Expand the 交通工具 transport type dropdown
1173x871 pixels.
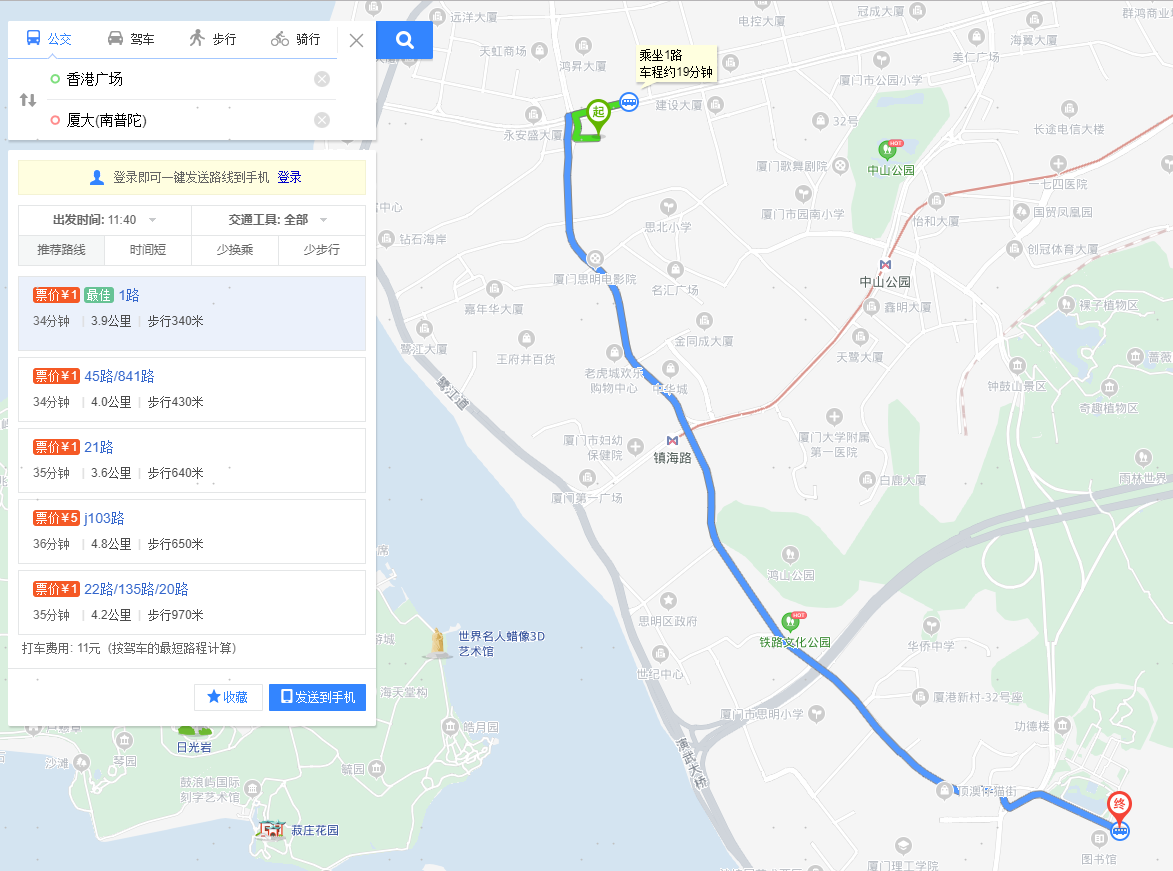324,220
